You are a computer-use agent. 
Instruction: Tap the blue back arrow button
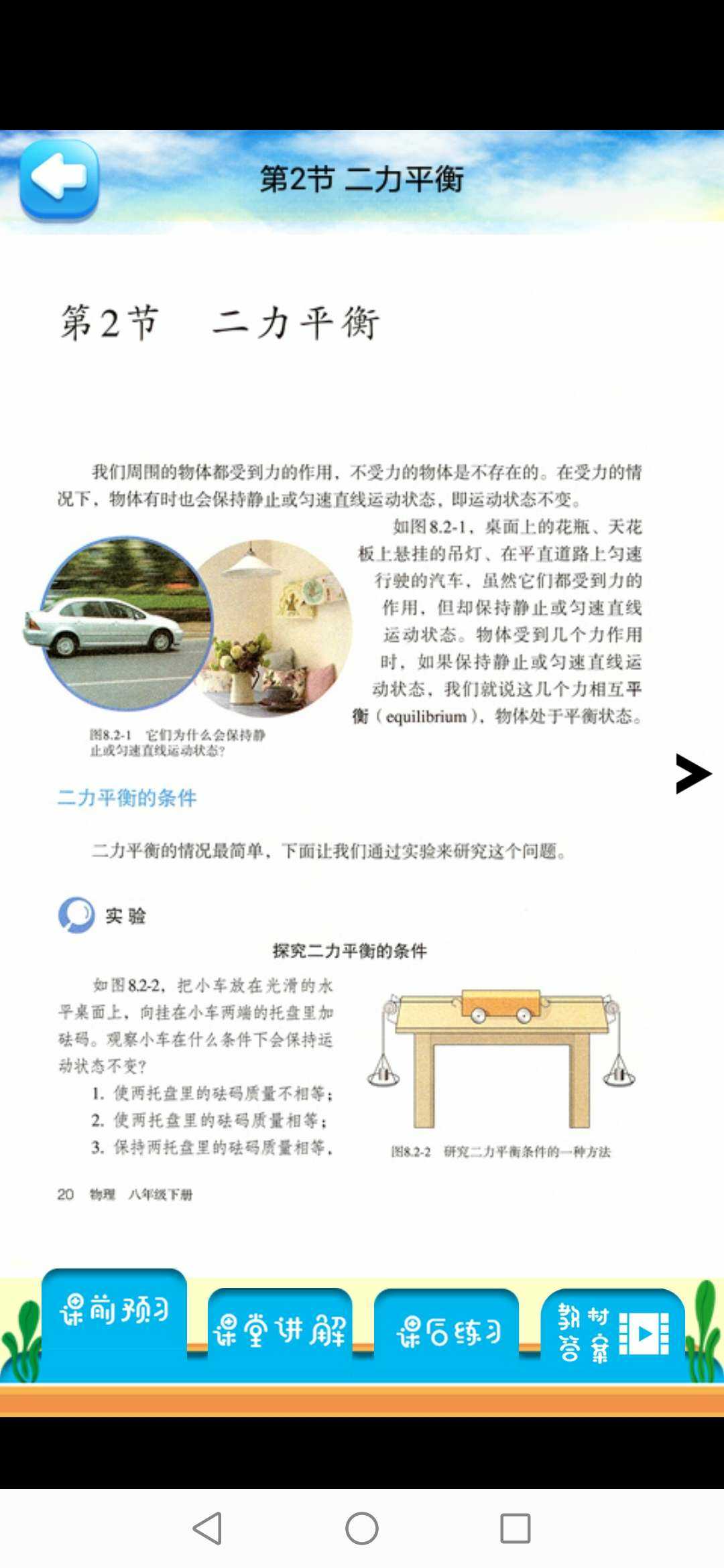(59, 178)
